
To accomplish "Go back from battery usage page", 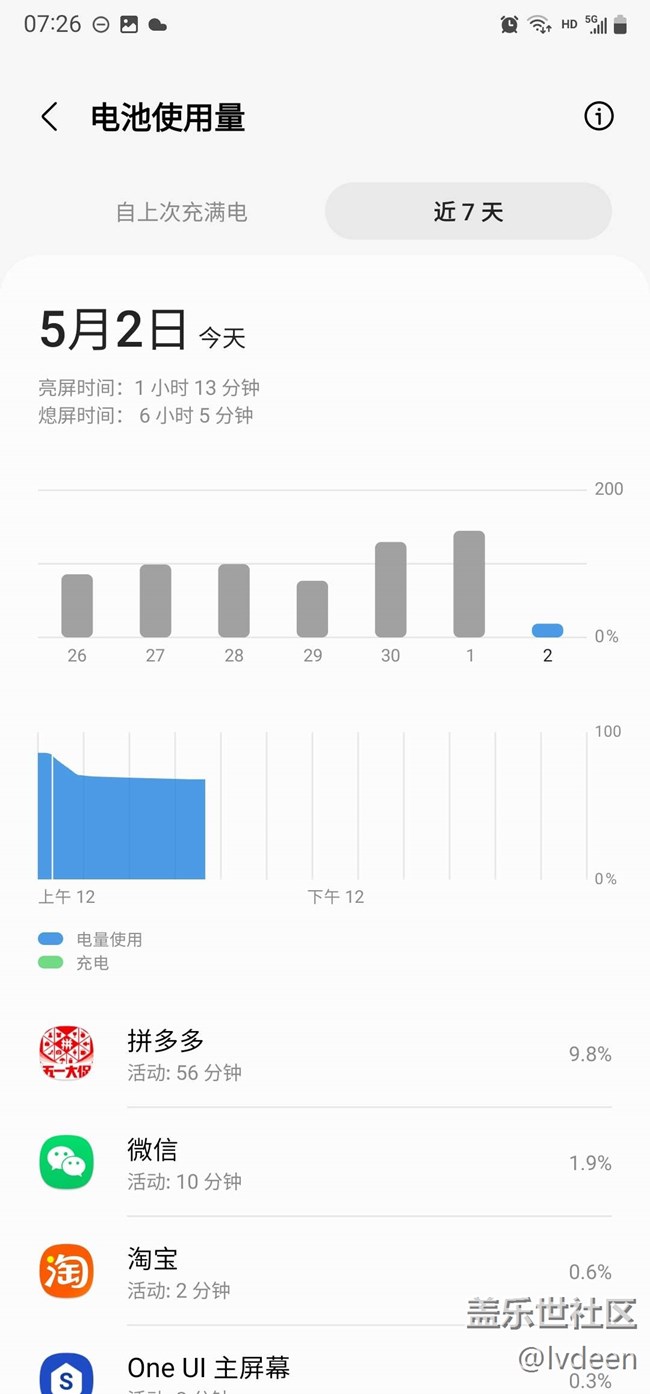I will [49, 117].
